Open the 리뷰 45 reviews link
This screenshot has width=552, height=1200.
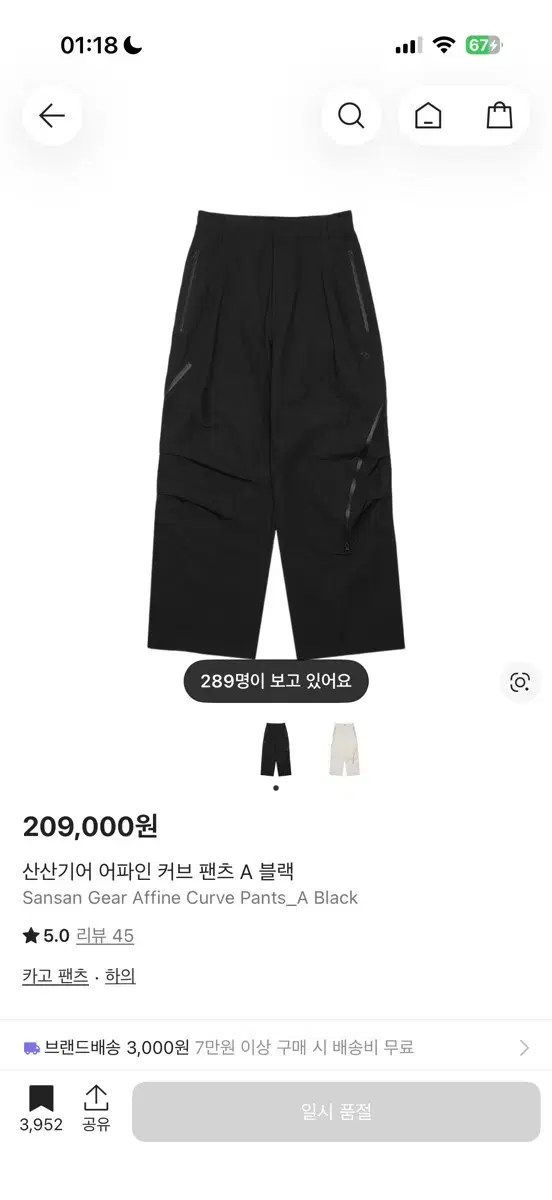(105, 936)
